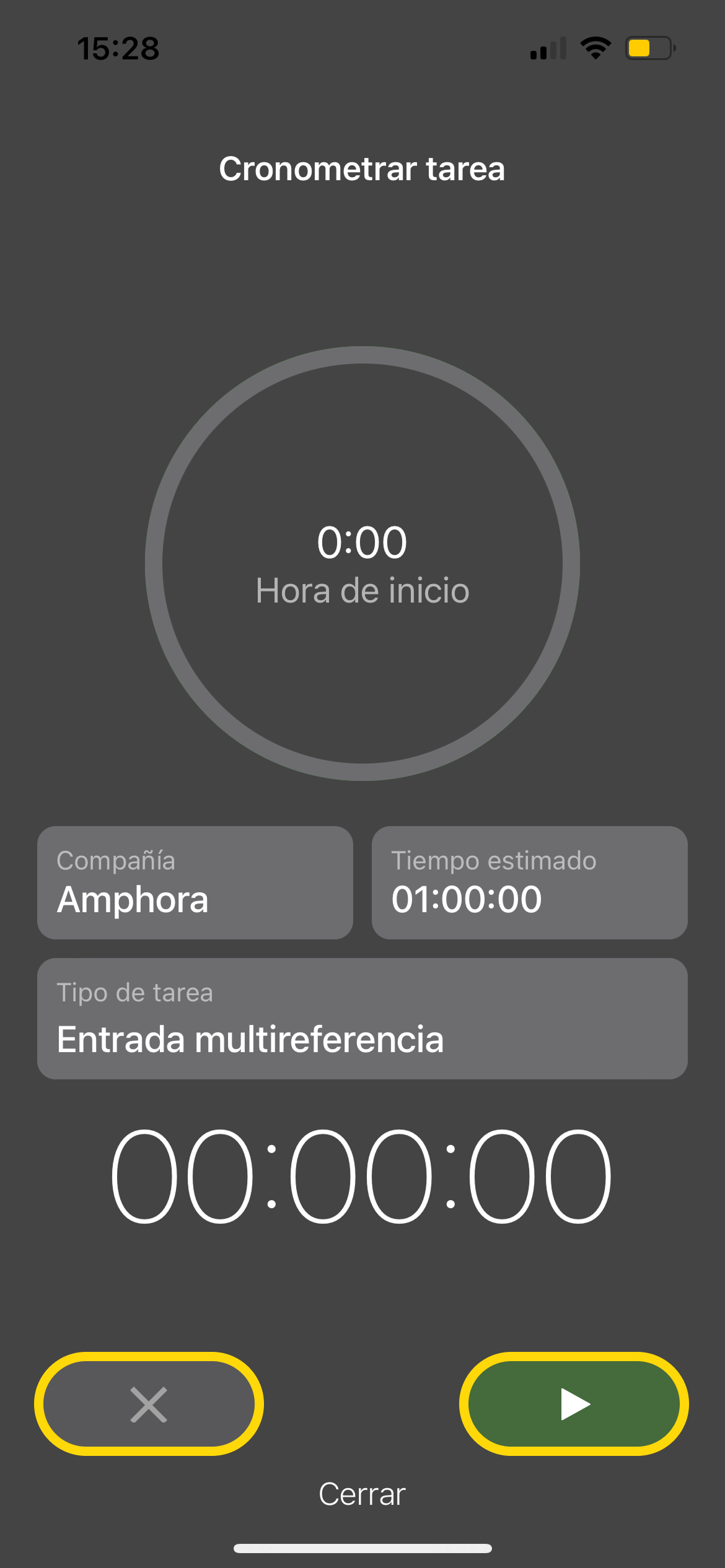Tap Cerrar to close the screen

tap(362, 1494)
